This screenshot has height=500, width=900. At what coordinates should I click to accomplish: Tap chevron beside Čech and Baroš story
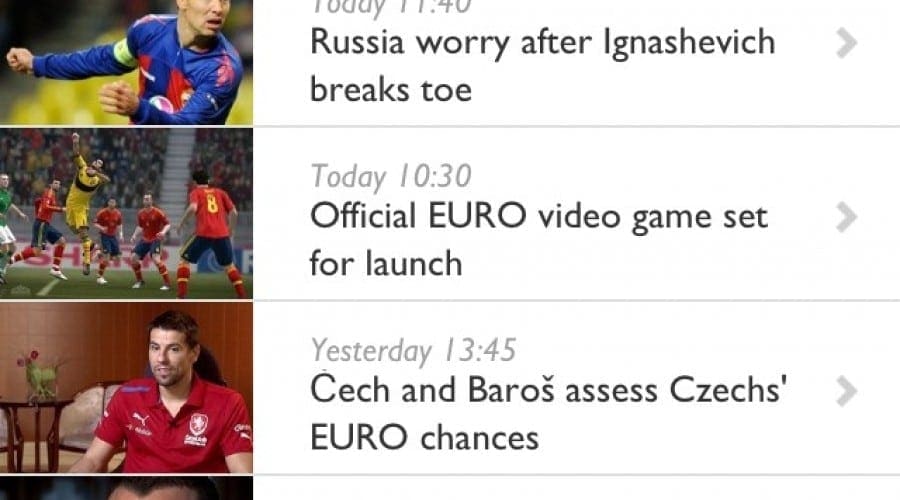pyautogui.click(x=846, y=391)
